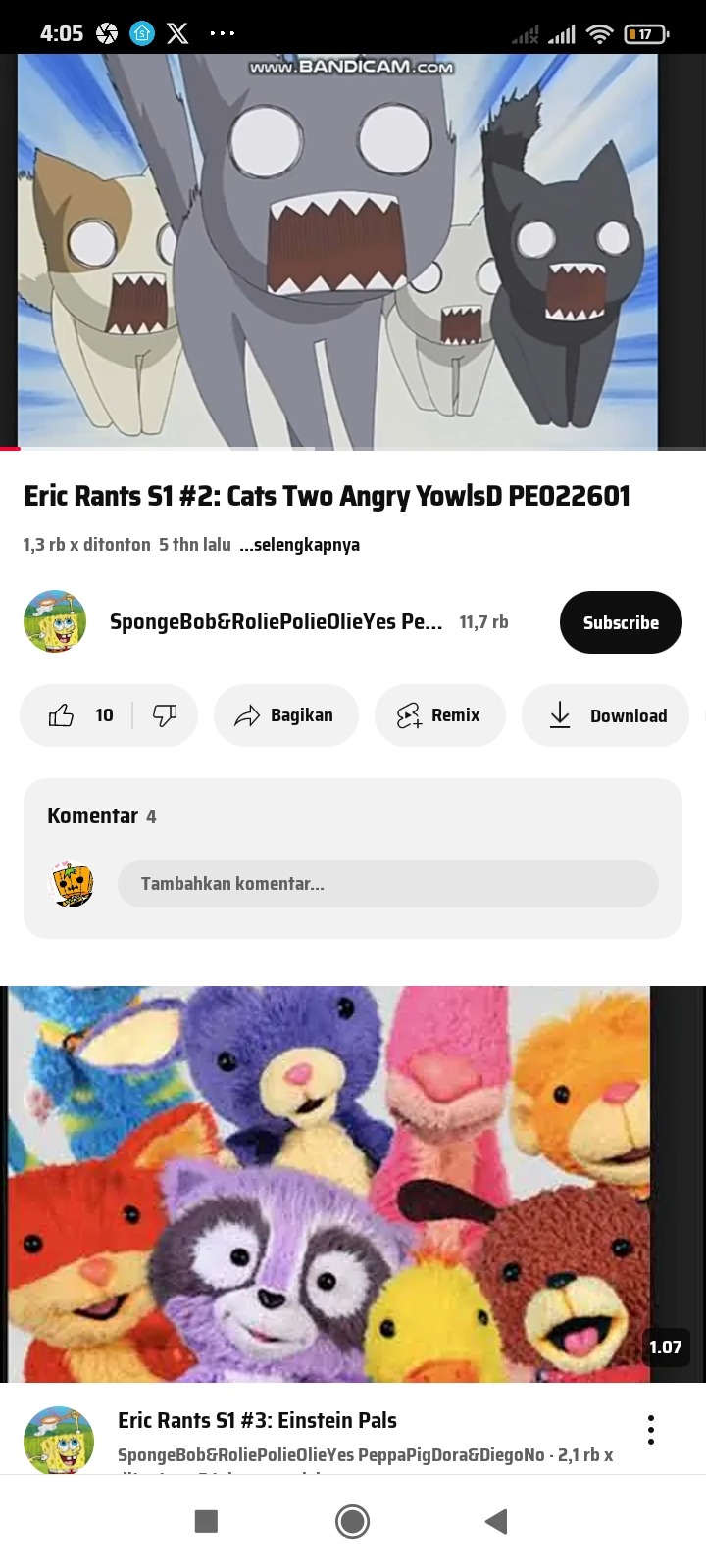Open channel avatar beside Einstein Pals video
The height and width of the screenshot is (1568, 706).
pos(59,1441)
